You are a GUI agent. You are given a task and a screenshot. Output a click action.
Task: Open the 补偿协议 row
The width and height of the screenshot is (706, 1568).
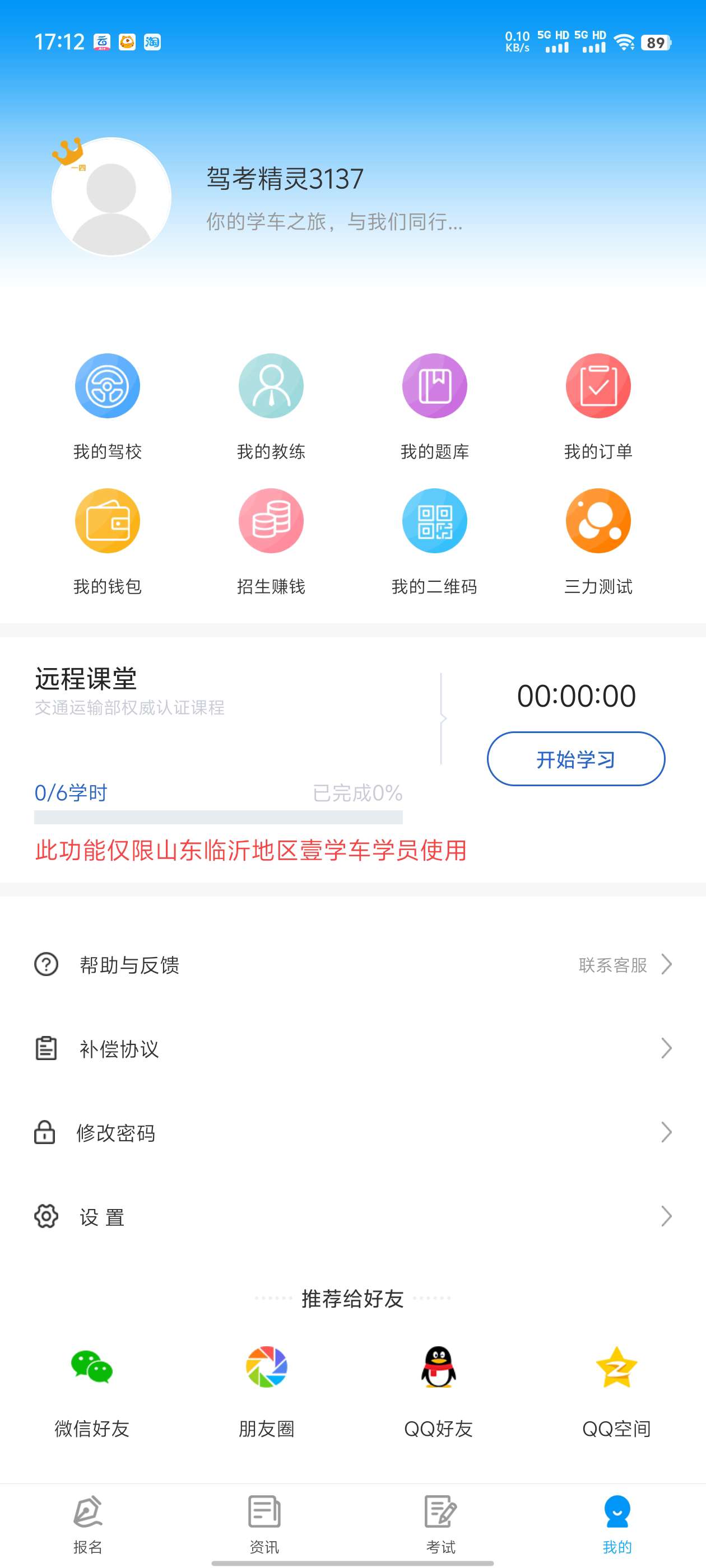(x=352, y=1049)
